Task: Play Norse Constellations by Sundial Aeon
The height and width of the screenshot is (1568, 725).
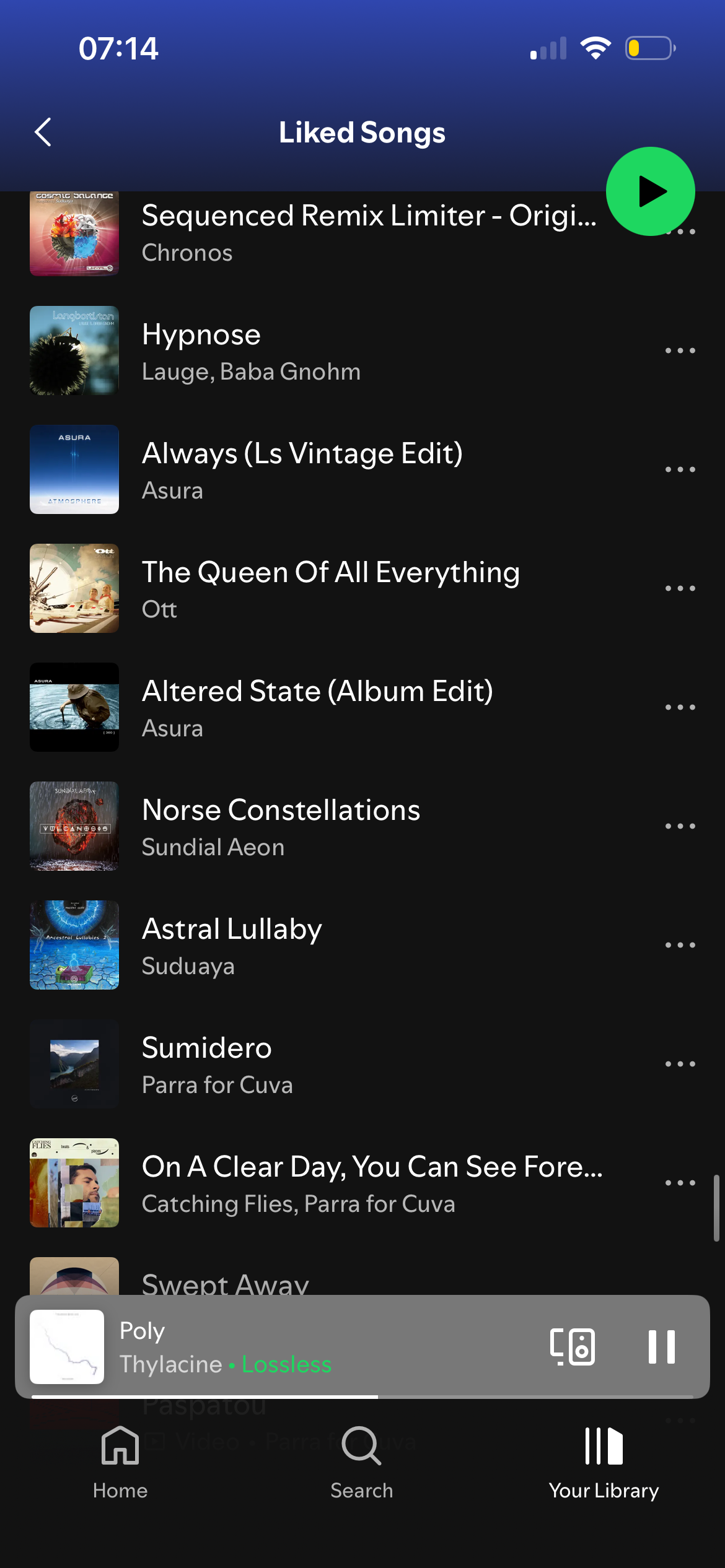Action: pos(310,826)
